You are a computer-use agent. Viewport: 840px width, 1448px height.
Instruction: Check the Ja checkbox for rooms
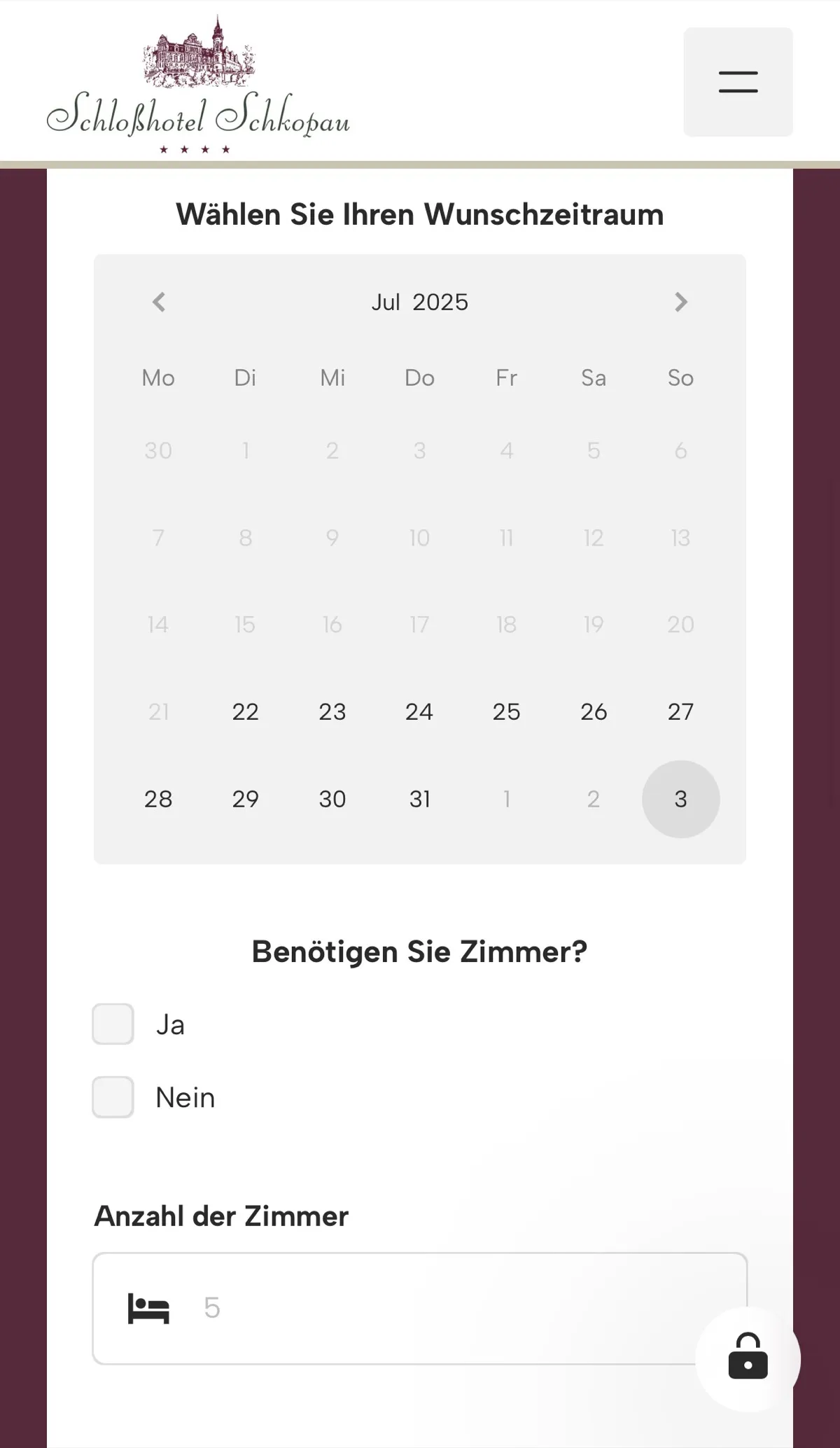pyautogui.click(x=113, y=1024)
